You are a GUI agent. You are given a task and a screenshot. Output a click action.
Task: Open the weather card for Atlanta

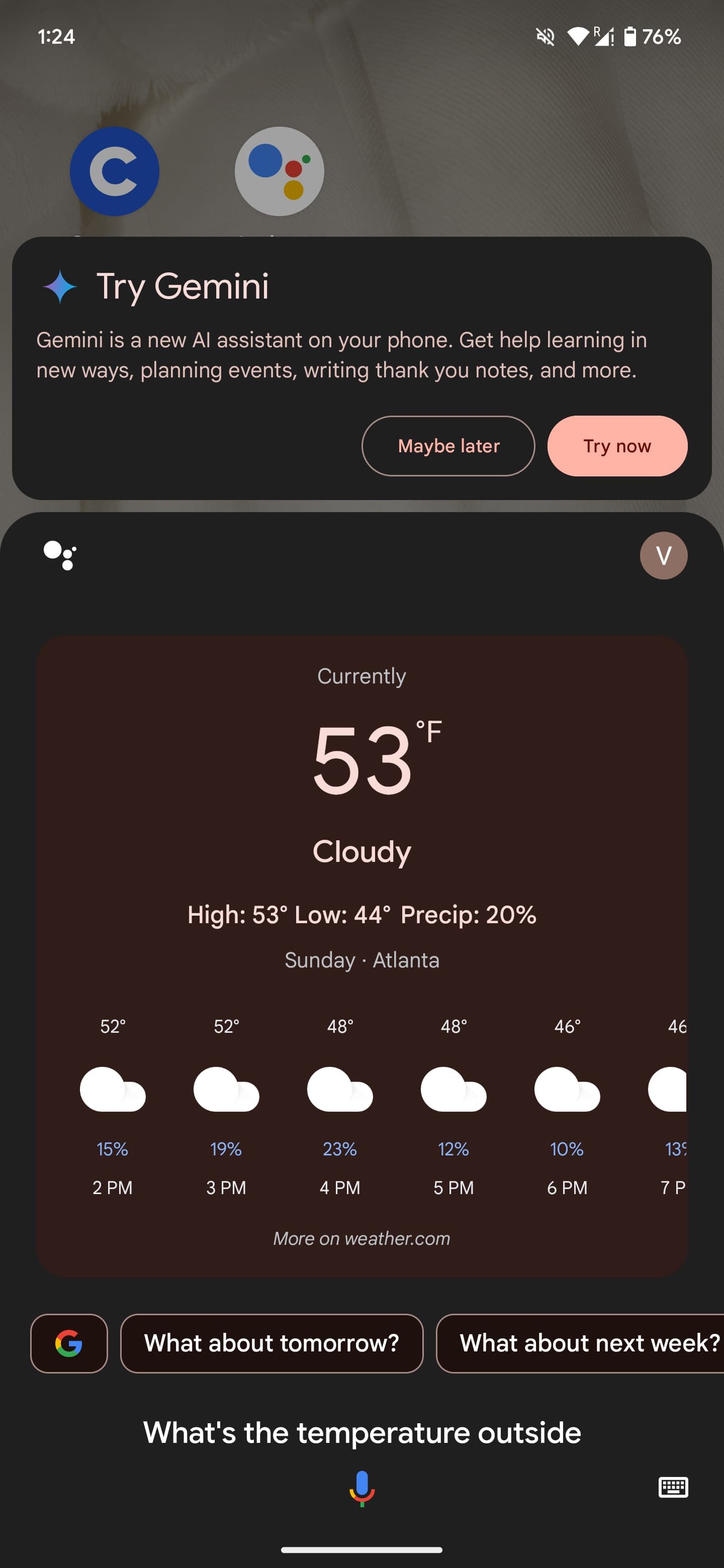pyautogui.click(x=361, y=852)
